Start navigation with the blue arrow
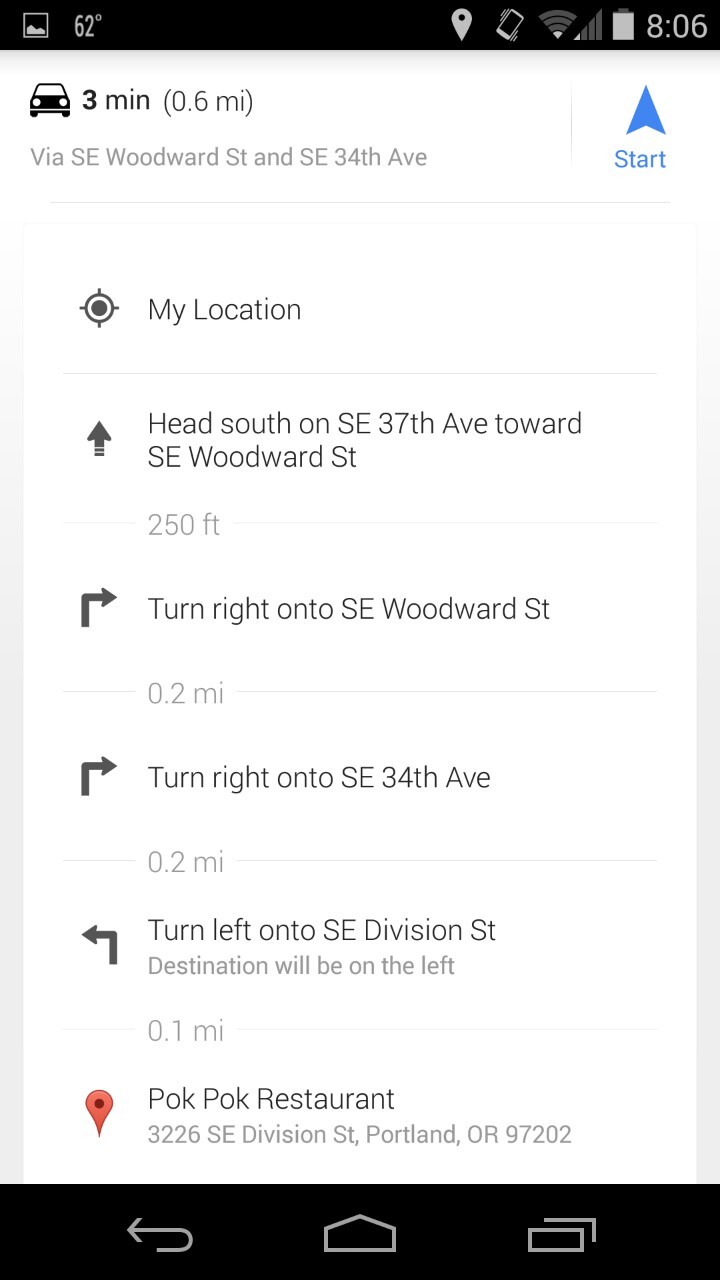This screenshot has height=1280, width=720. tap(642, 126)
